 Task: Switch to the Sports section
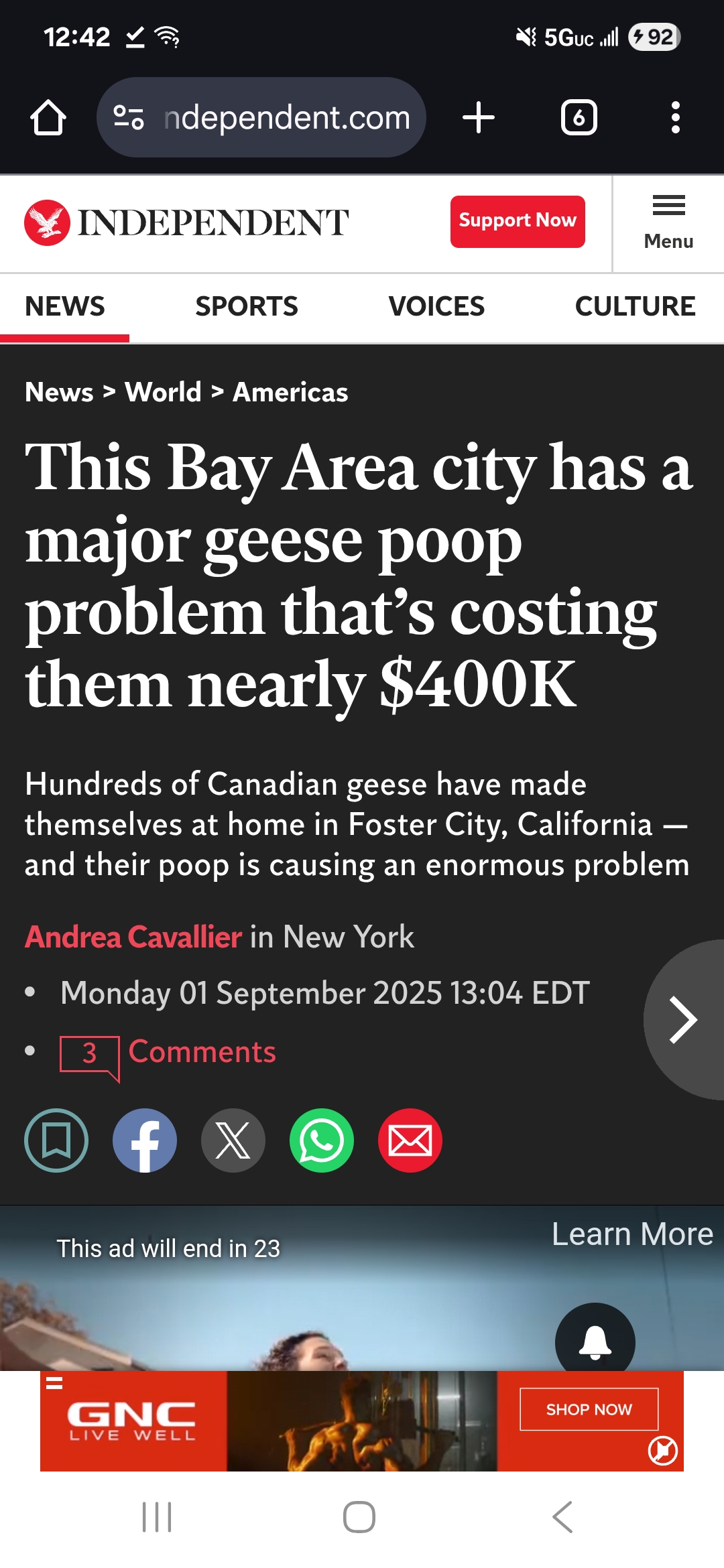[247, 306]
